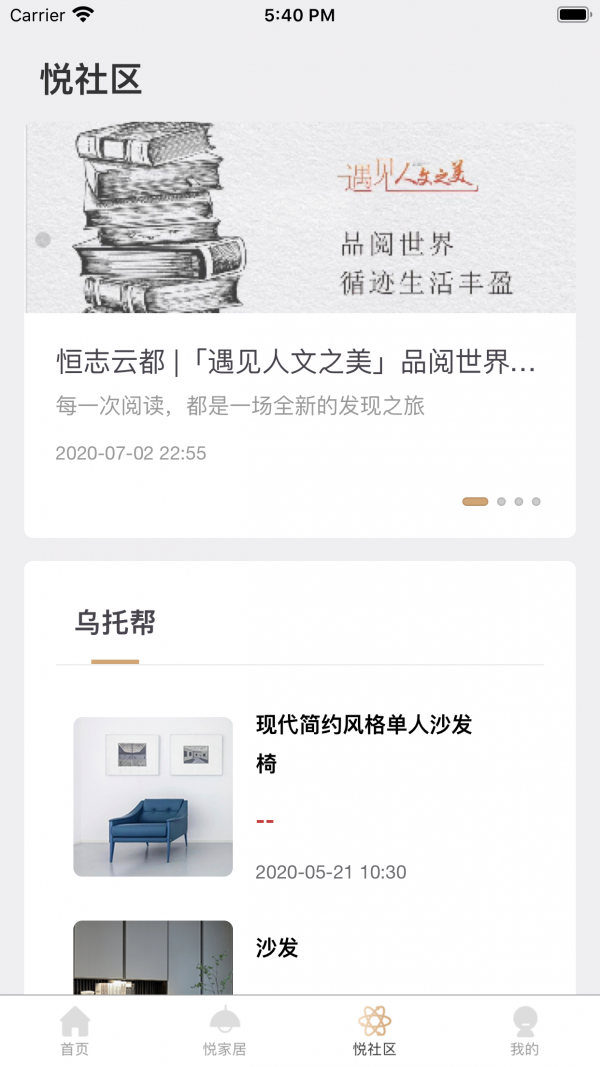Switch to the 首页 tab
The width and height of the screenshot is (600, 1067).
pyautogui.click(x=75, y=1032)
